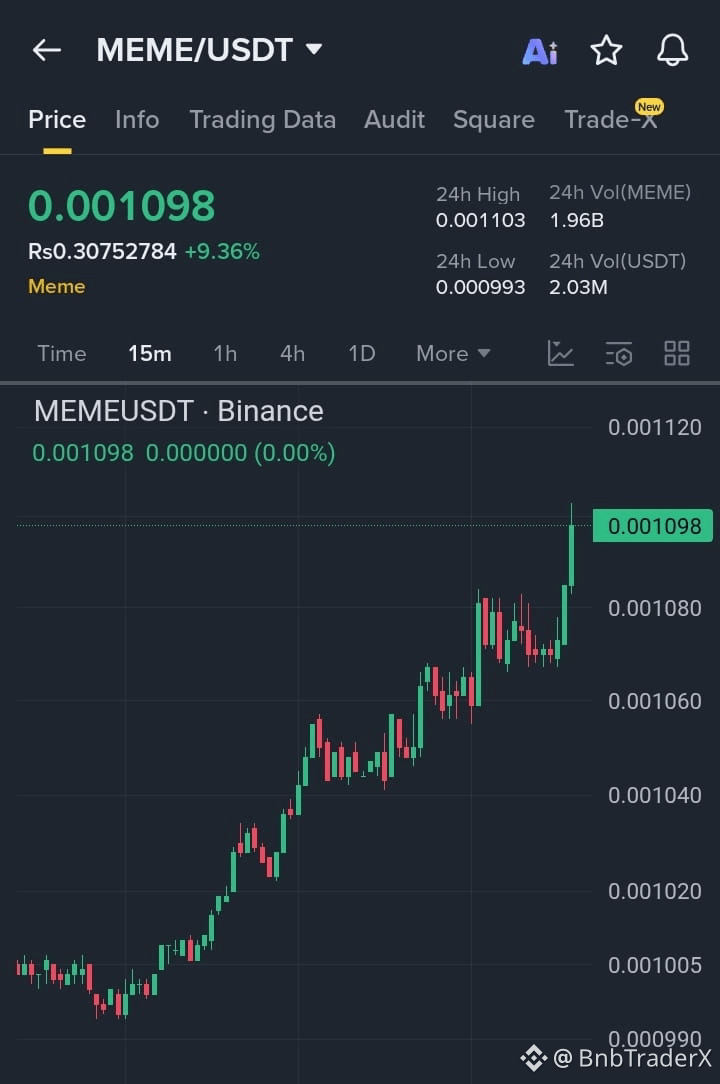The image size is (720, 1084).
Task: Tap the Meme category tag
Action: tap(56, 287)
